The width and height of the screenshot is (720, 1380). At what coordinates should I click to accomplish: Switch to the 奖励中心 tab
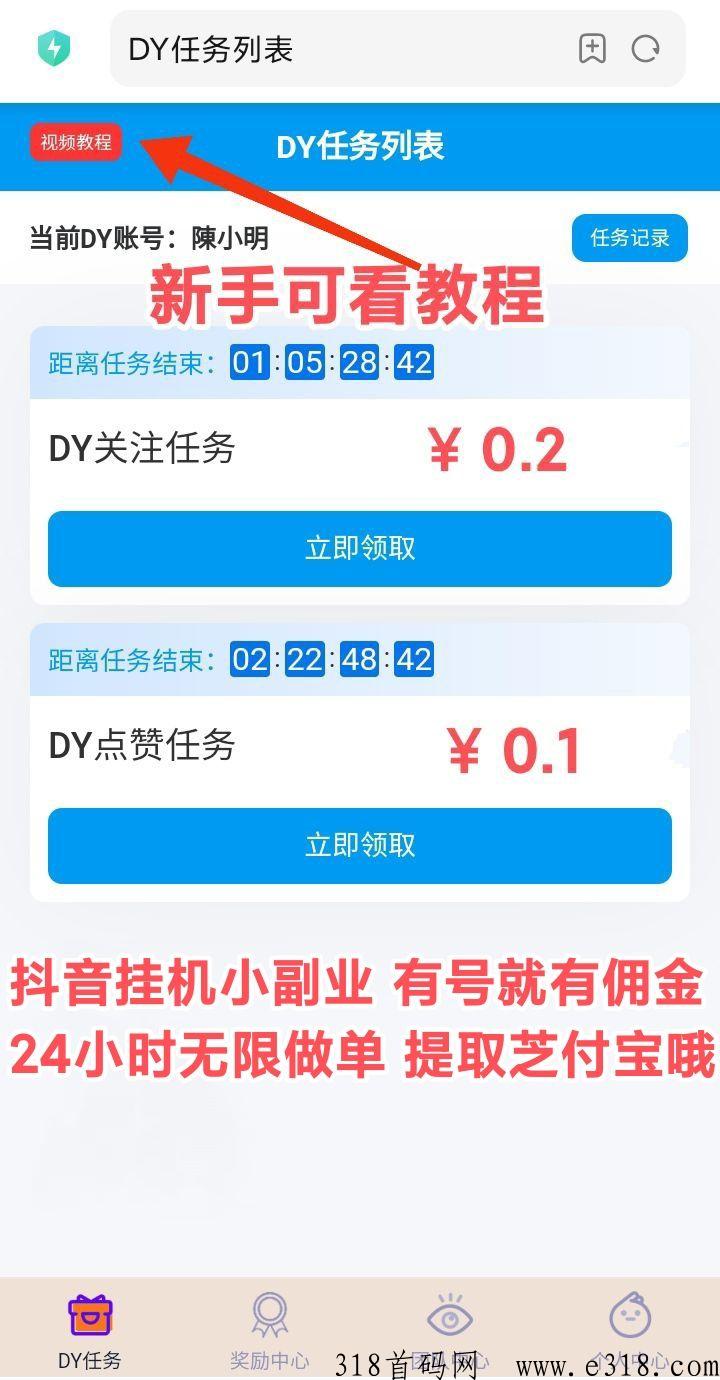coord(269,1330)
